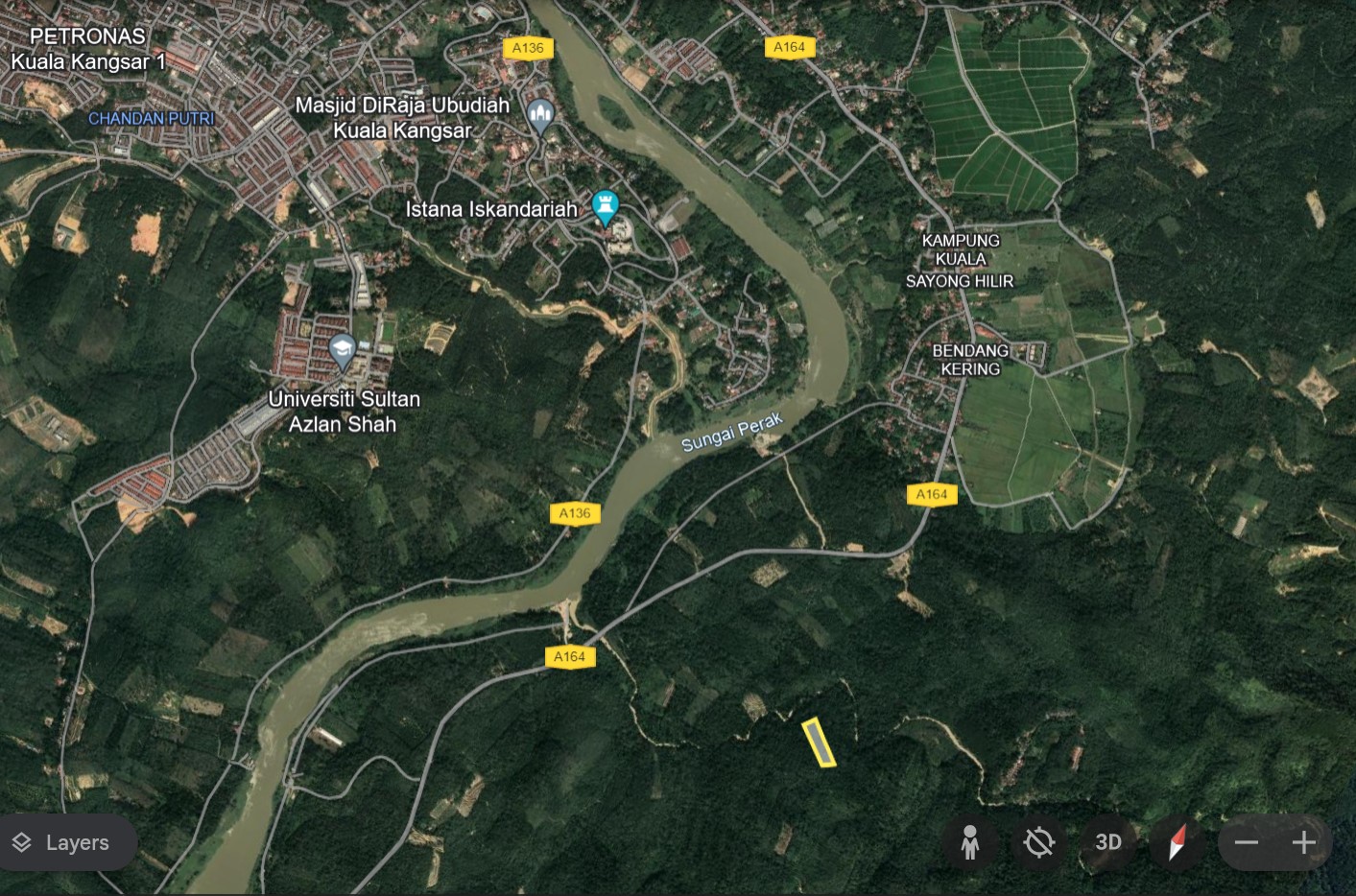This screenshot has height=896, width=1356.
Task: Zoom out with the minus button
Action: click(x=1247, y=842)
